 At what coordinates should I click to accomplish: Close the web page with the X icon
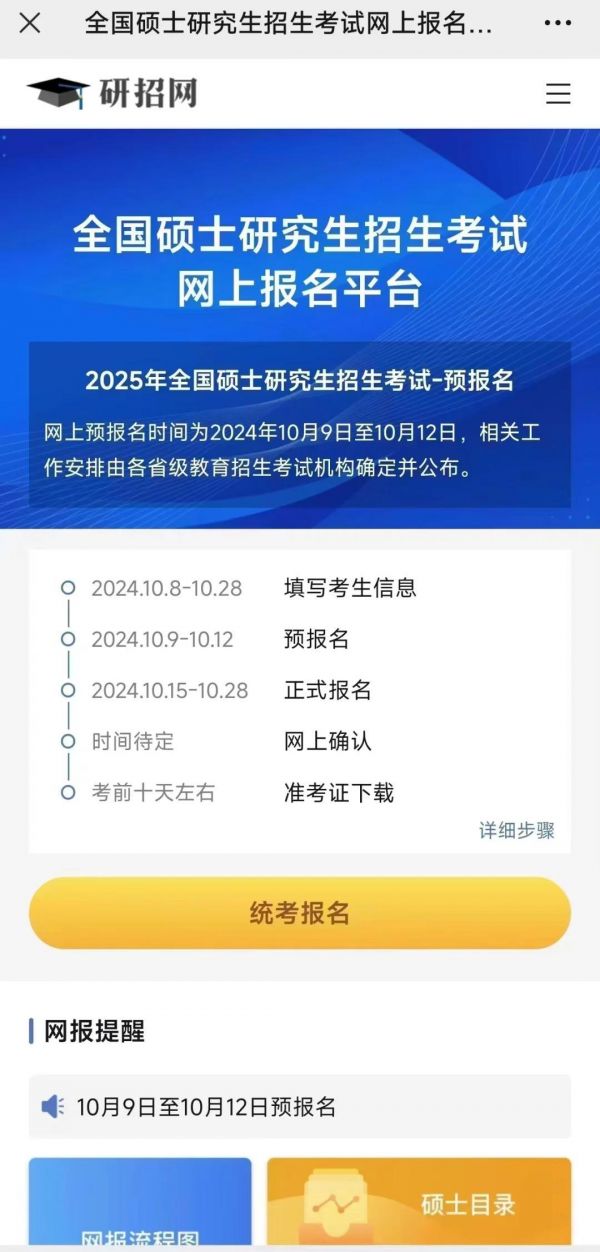pos(30,23)
